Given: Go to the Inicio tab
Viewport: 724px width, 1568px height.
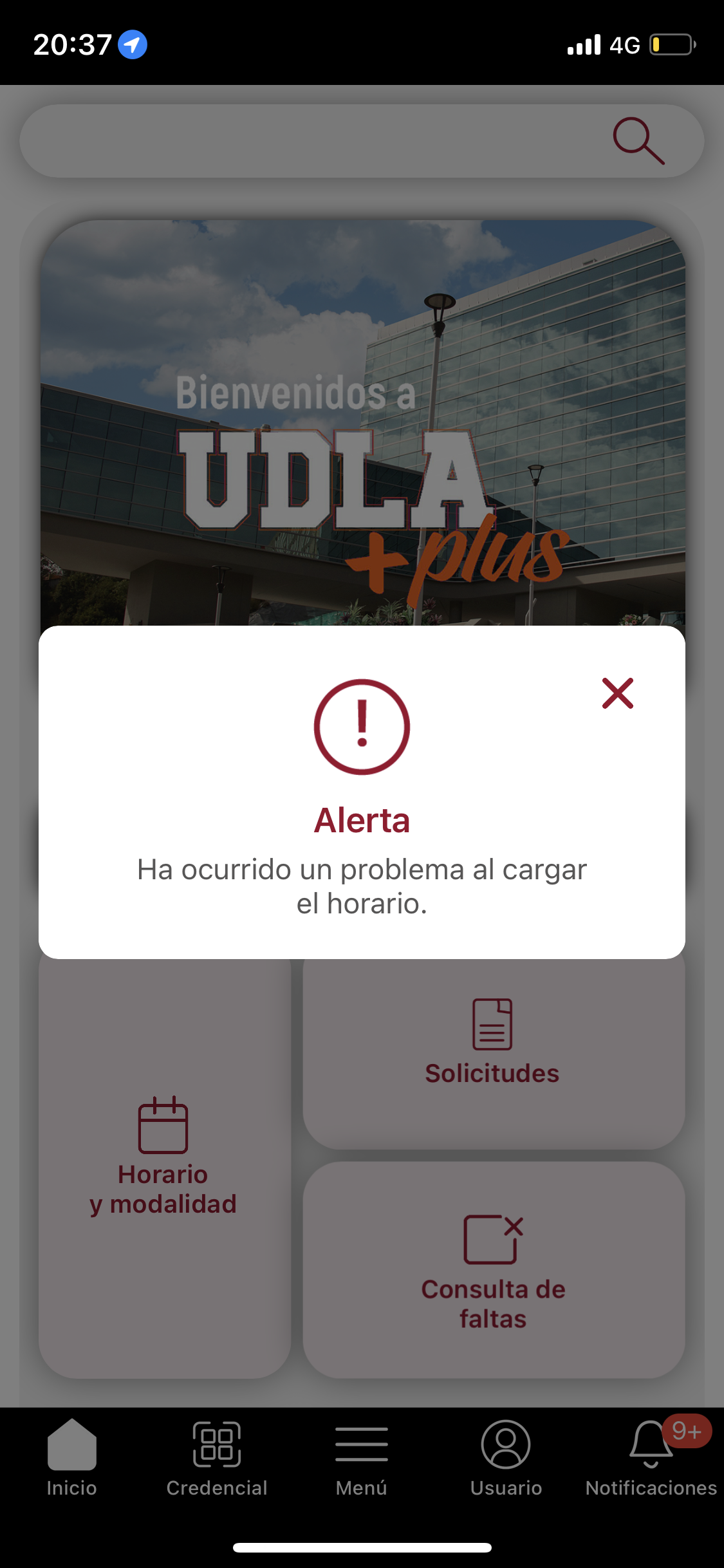Looking at the screenshot, I should pyautogui.click(x=71, y=1457).
